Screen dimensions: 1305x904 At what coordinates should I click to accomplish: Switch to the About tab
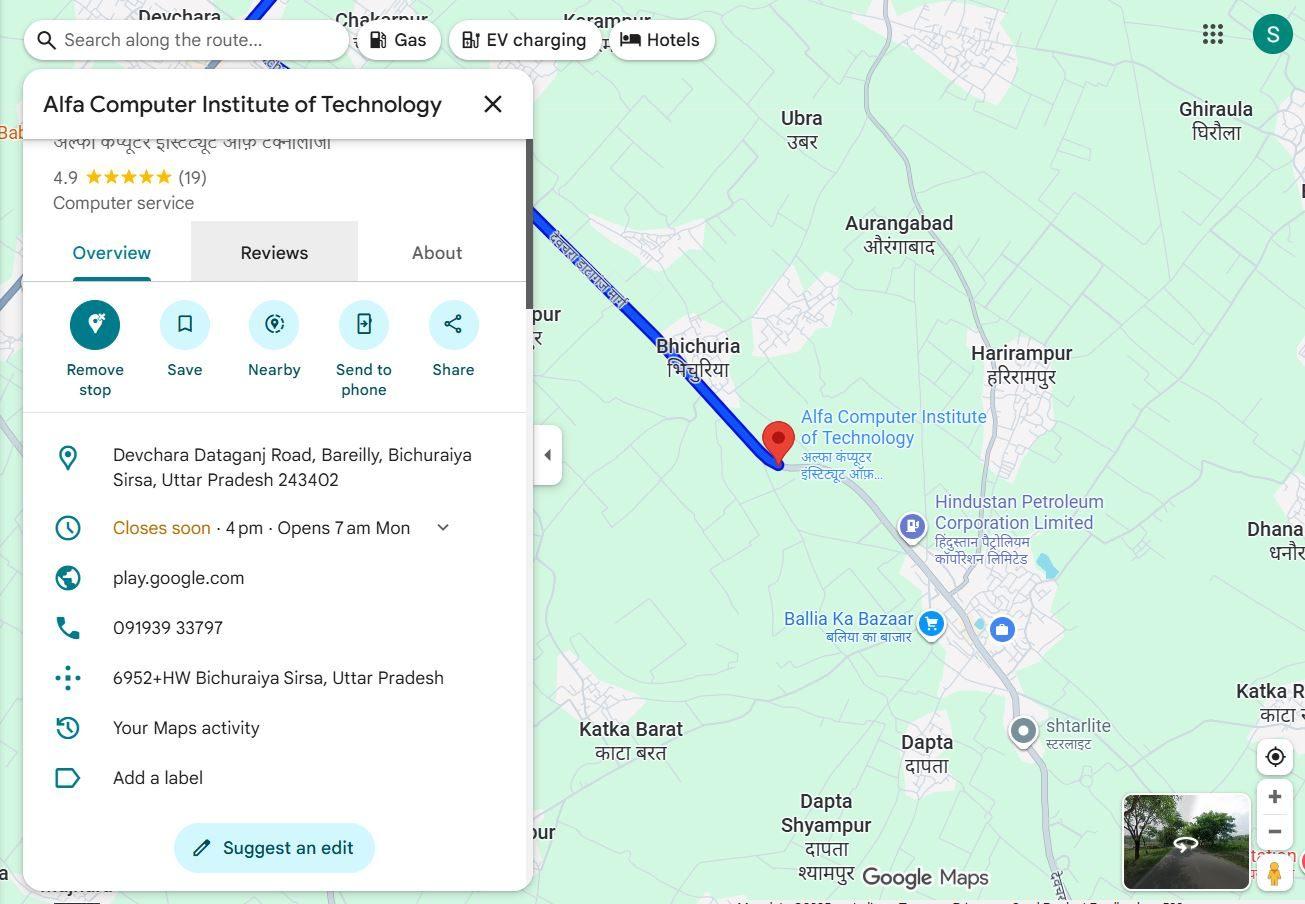click(x=437, y=253)
